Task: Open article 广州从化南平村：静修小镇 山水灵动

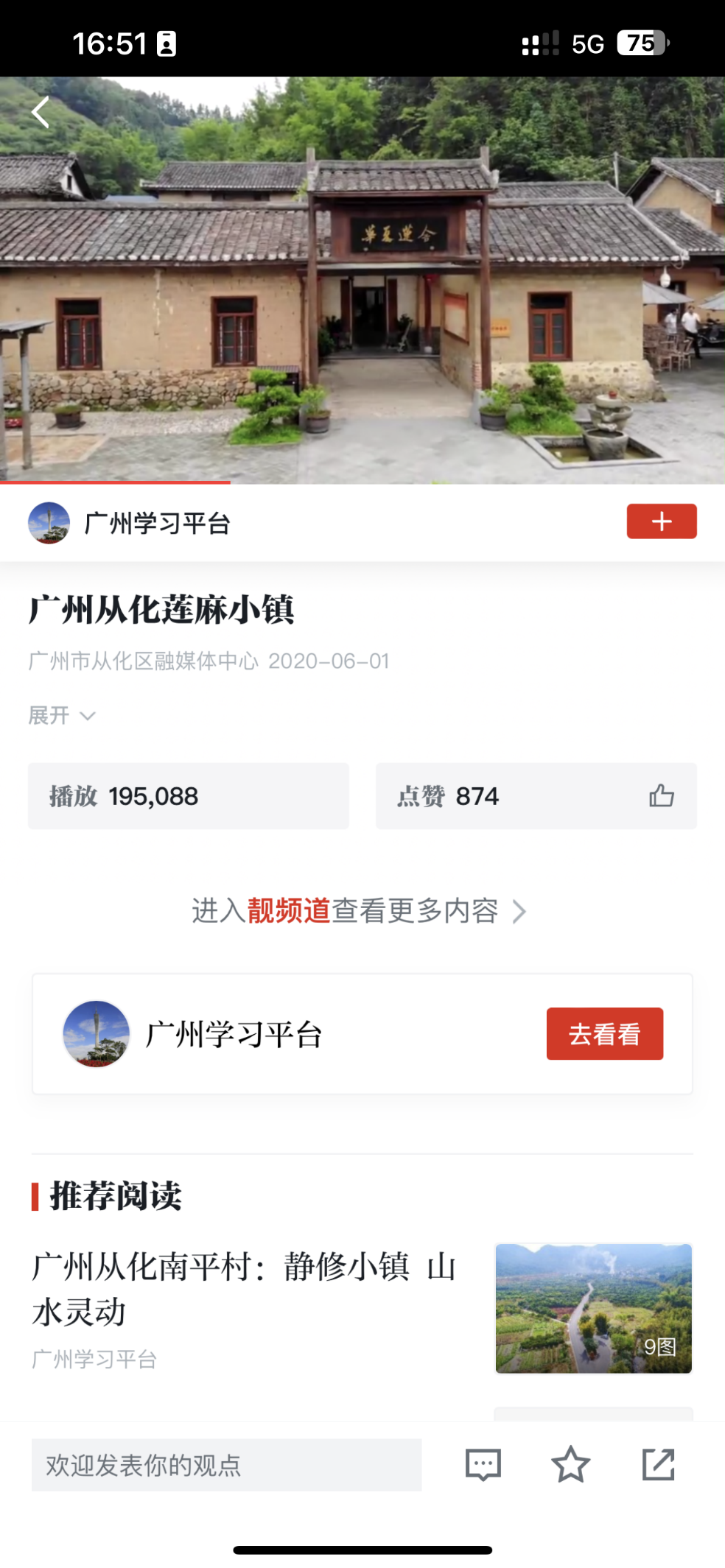Action: point(244,1289)
